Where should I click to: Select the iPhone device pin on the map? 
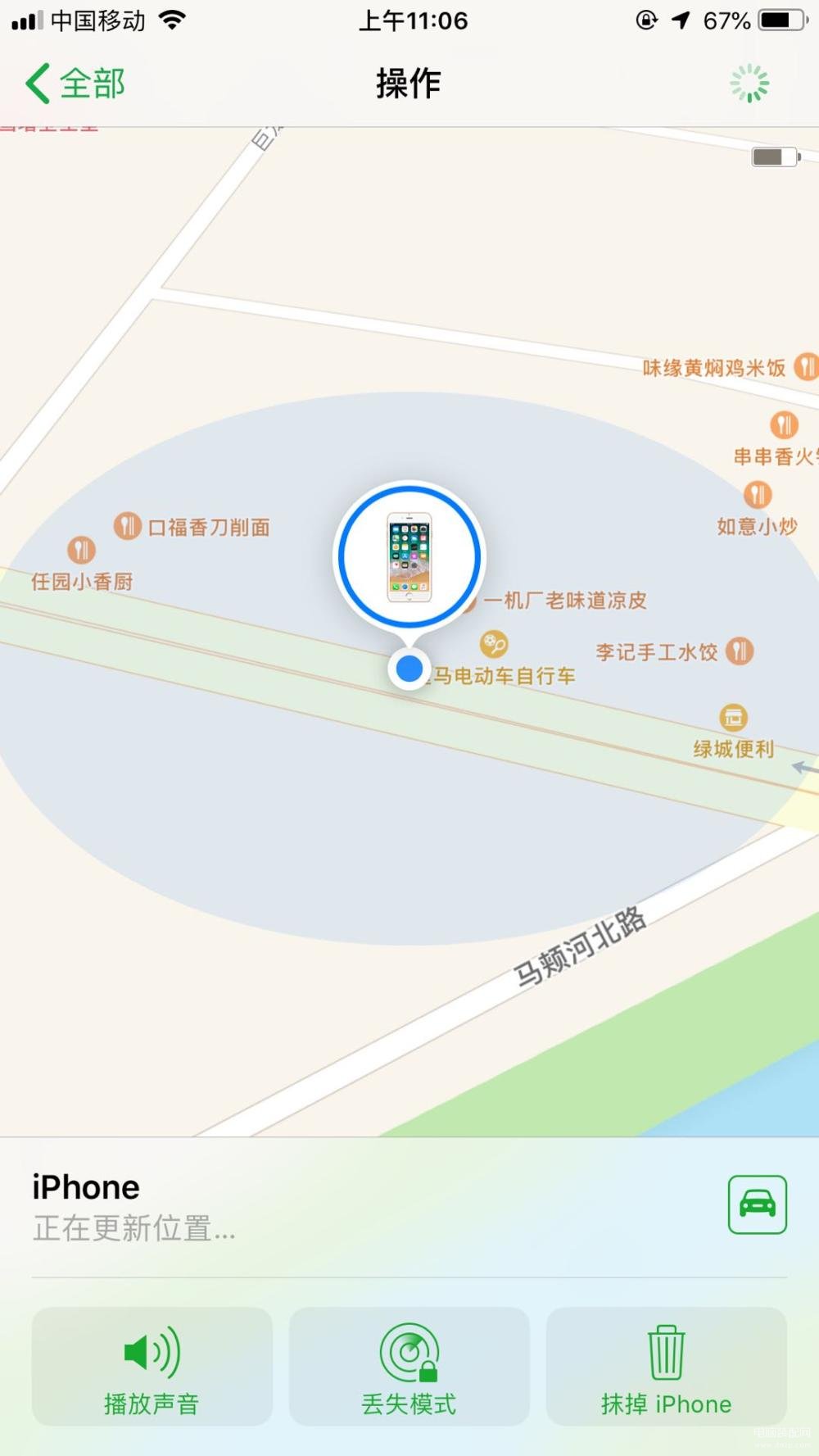point(409,557)
